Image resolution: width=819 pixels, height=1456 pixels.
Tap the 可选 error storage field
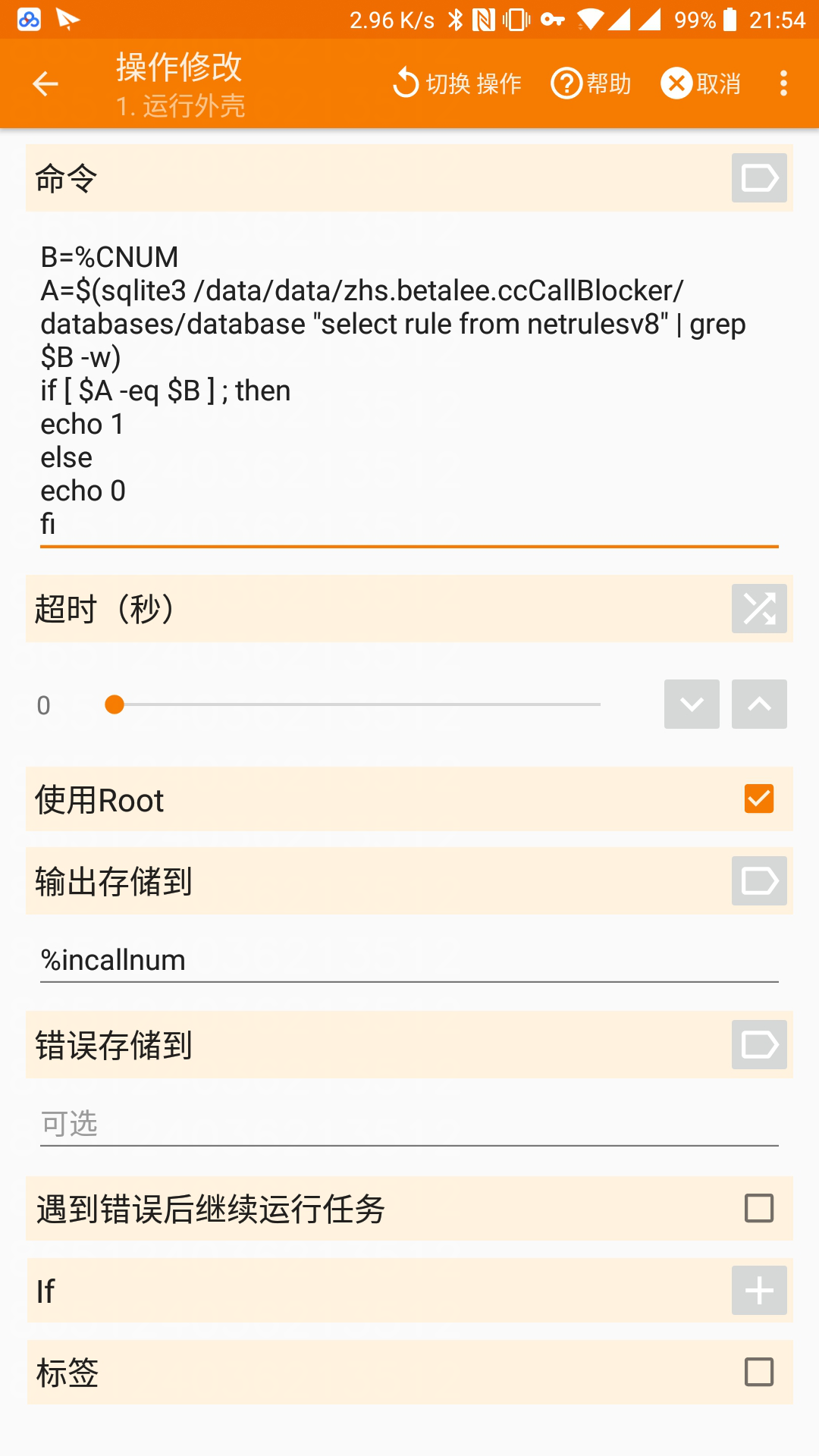click(409, 1124)
